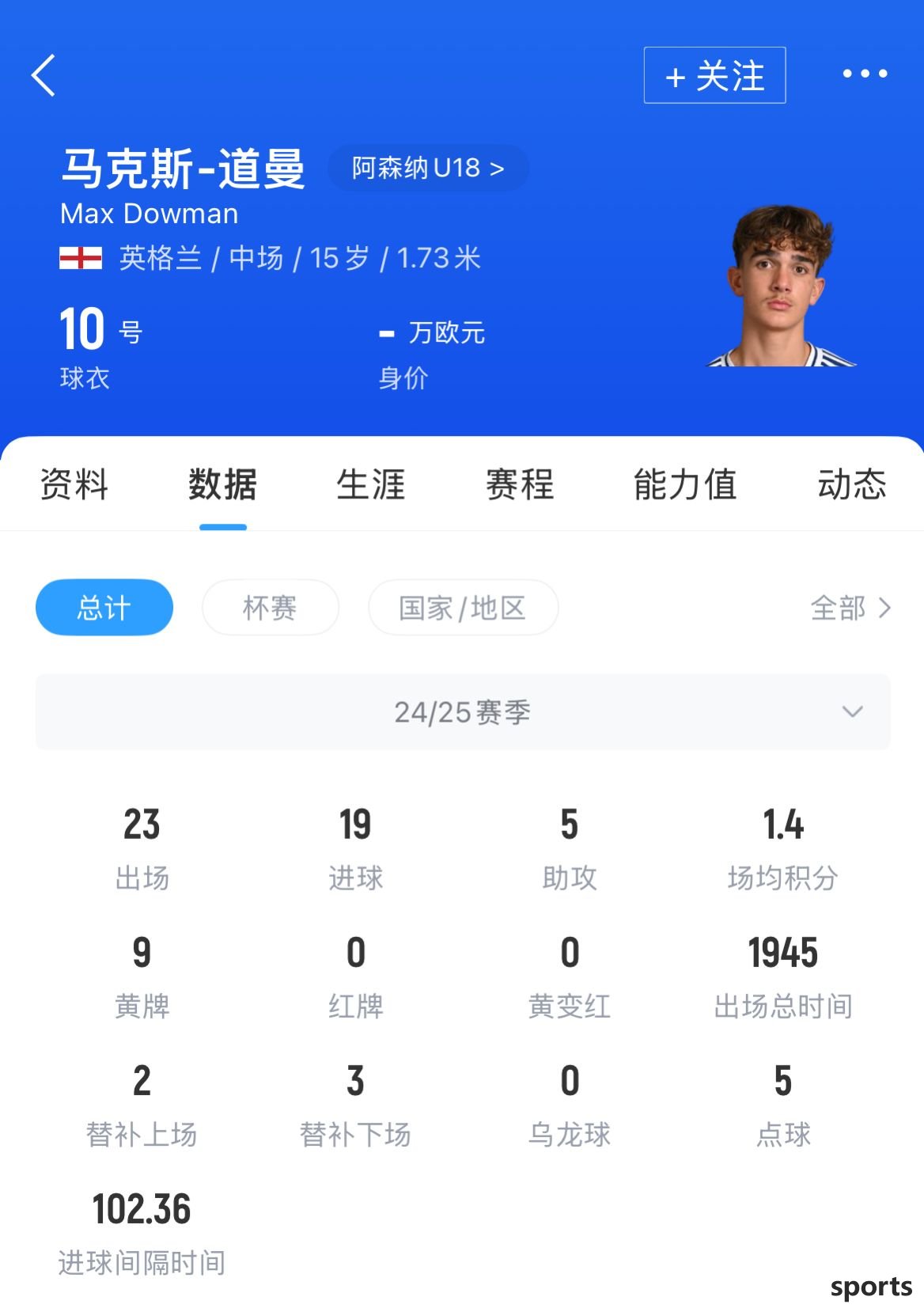Select the 总计 filter chip
Image resolution: width=924 pixels, height=1312 pixels.
point(104,608)
